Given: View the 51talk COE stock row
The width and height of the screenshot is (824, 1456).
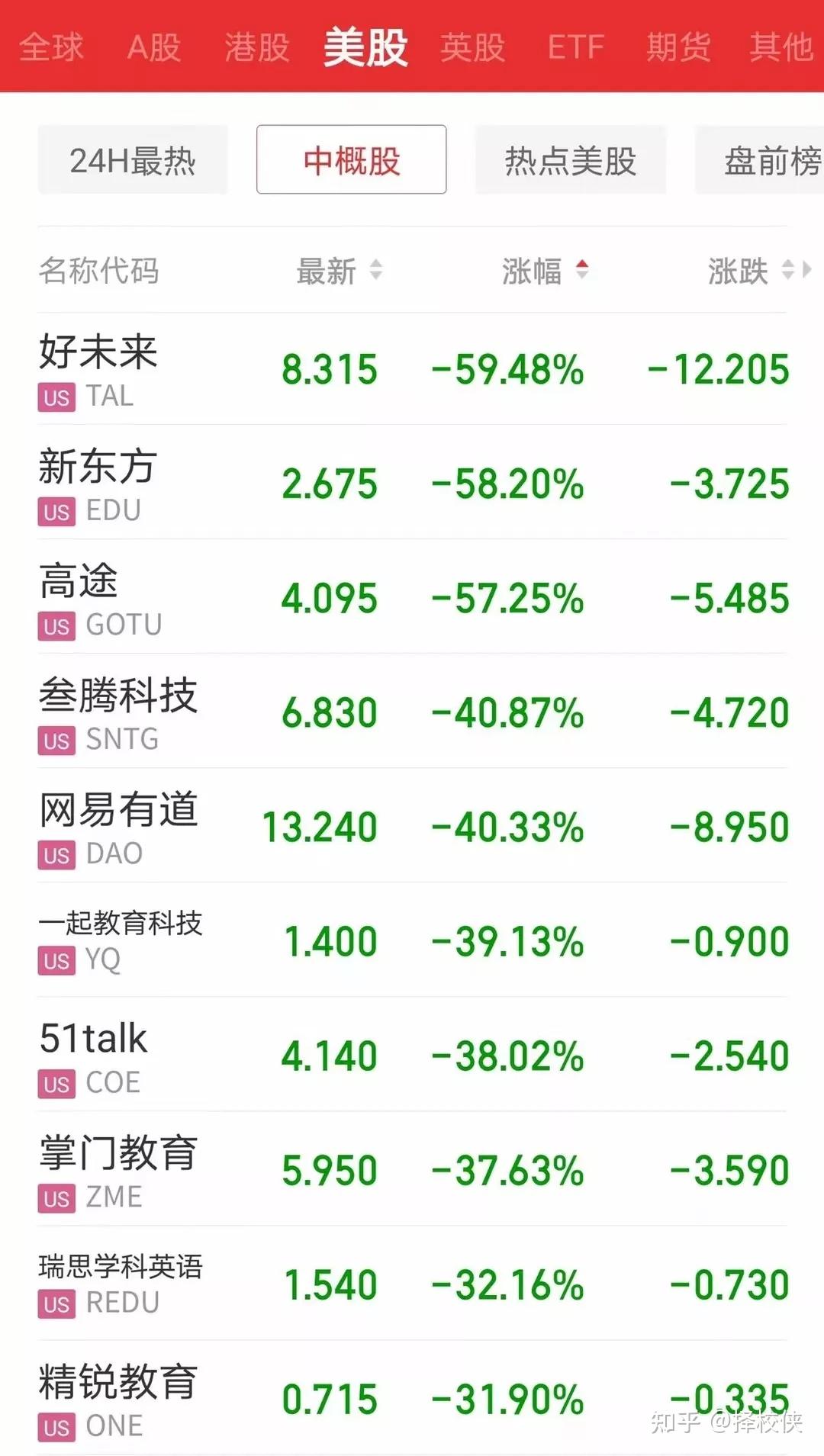Looking at the screenshot, I should [412, 1056].
